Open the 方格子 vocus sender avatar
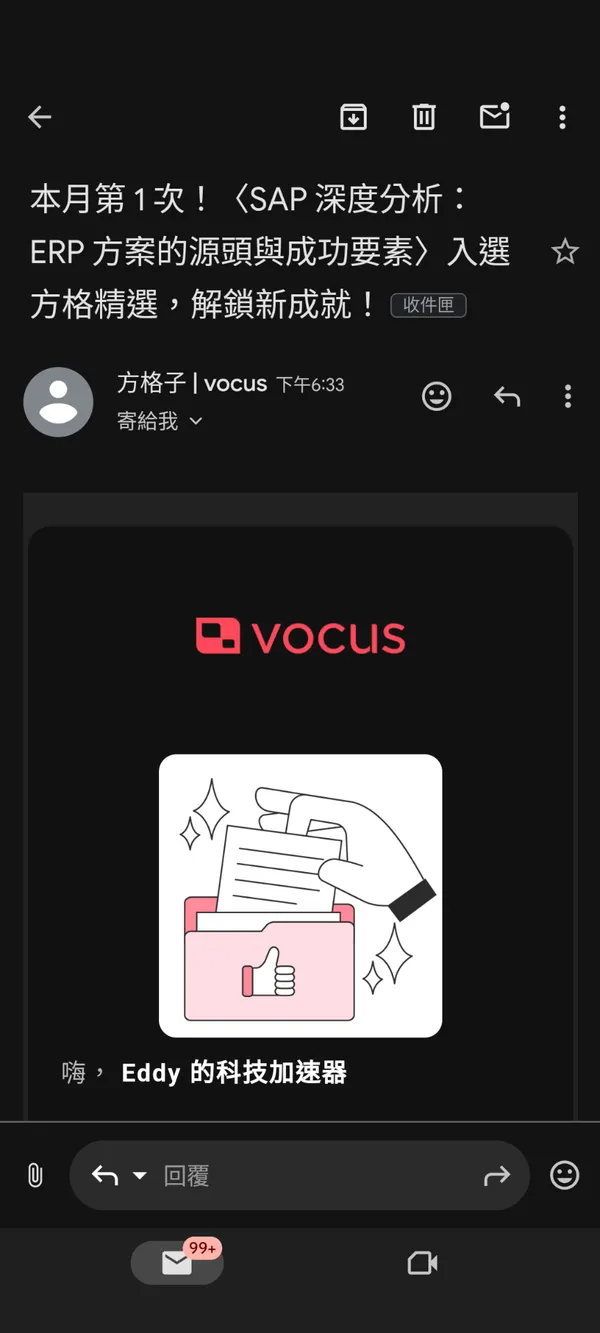 click(58, 402)
